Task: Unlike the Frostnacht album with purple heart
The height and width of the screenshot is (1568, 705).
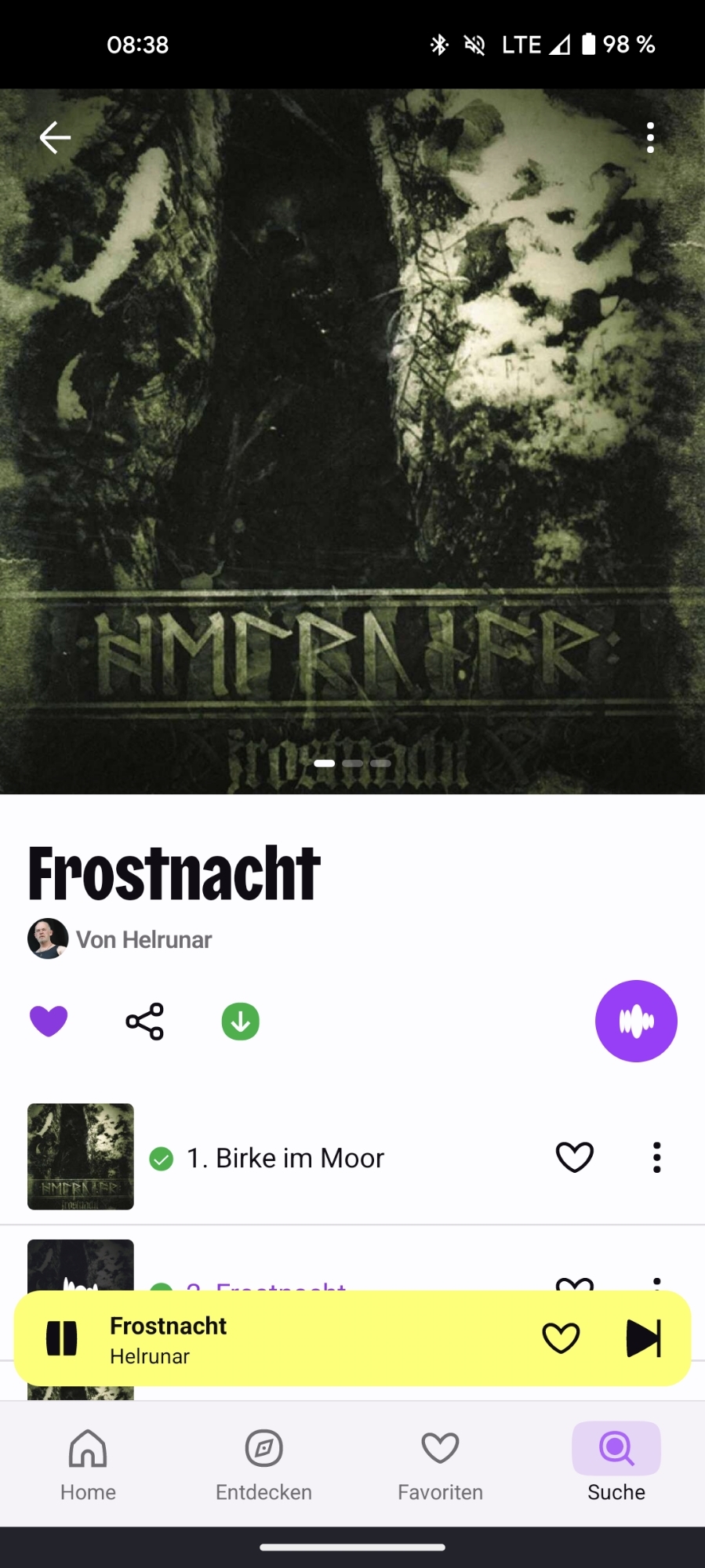Action: (49, 1021)
